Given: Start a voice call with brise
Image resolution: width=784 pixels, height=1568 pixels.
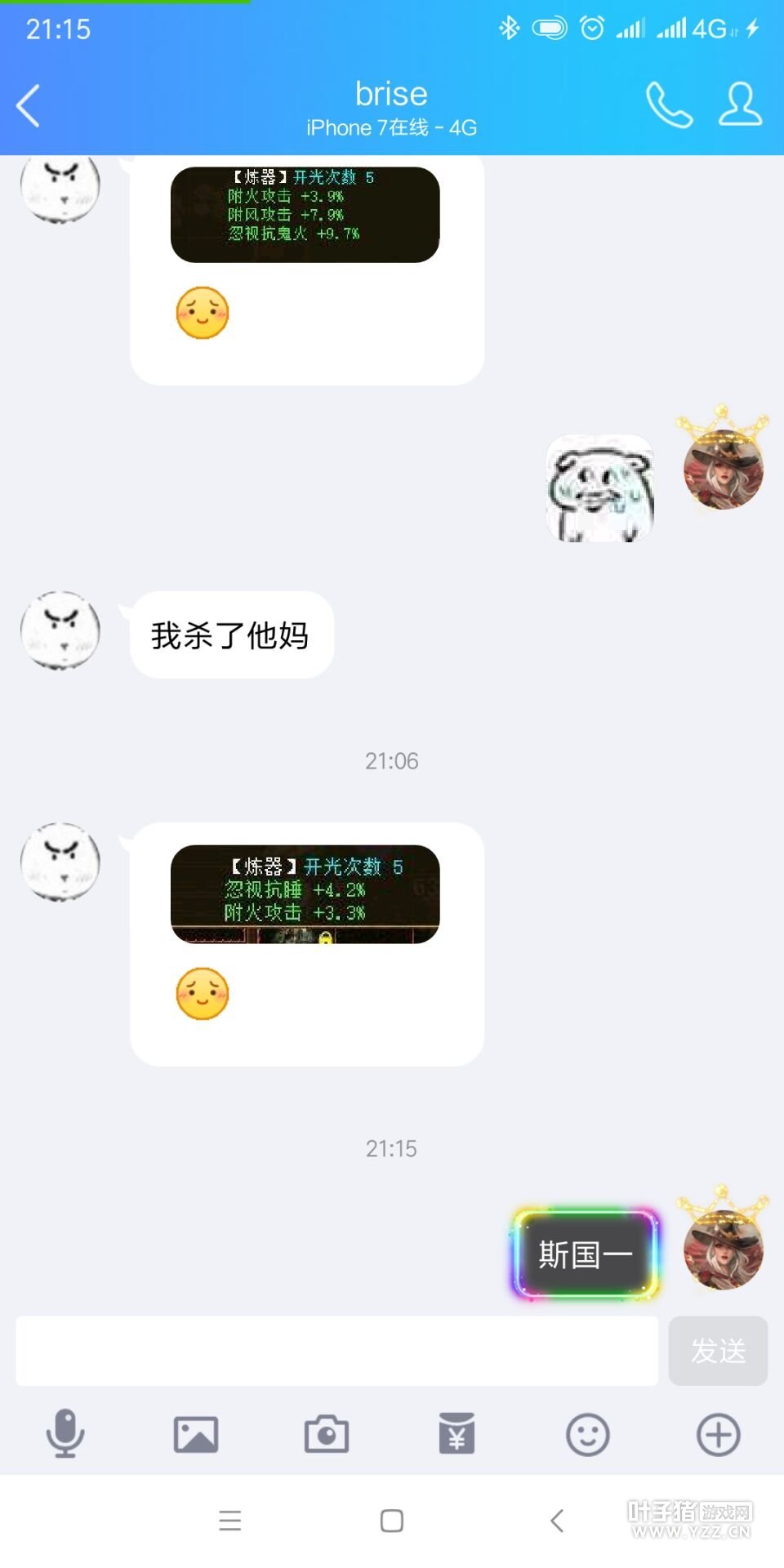Looking at the screenshot, I should pos(669,105).
